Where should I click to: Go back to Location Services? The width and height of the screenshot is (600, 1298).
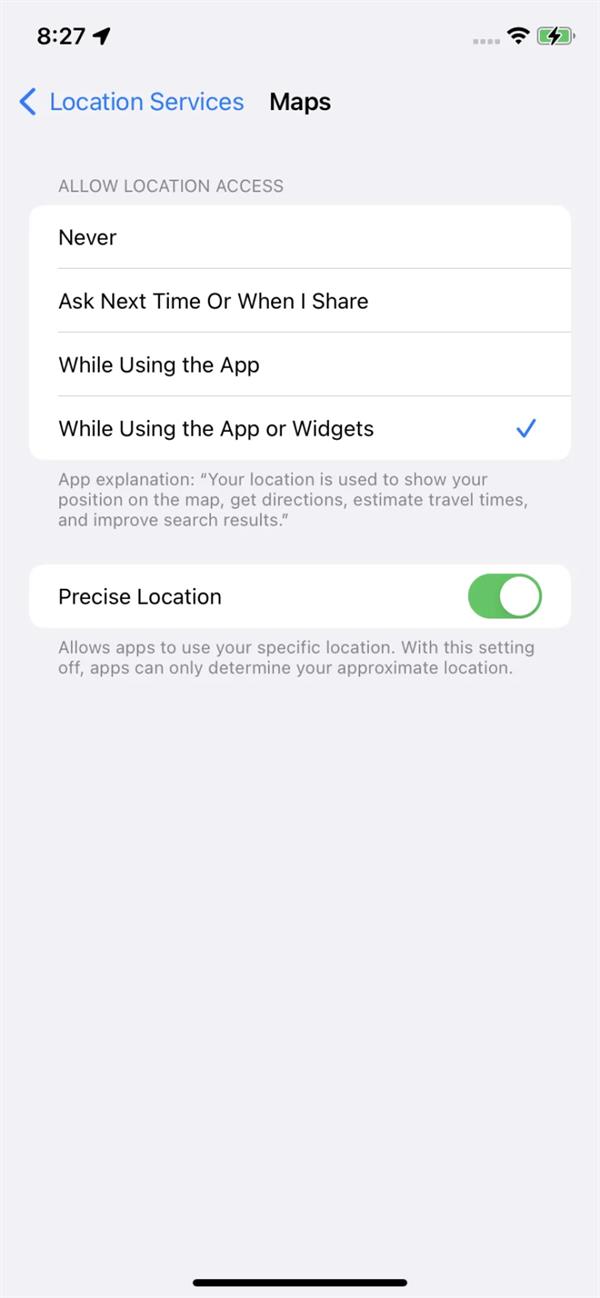[131, 102]
